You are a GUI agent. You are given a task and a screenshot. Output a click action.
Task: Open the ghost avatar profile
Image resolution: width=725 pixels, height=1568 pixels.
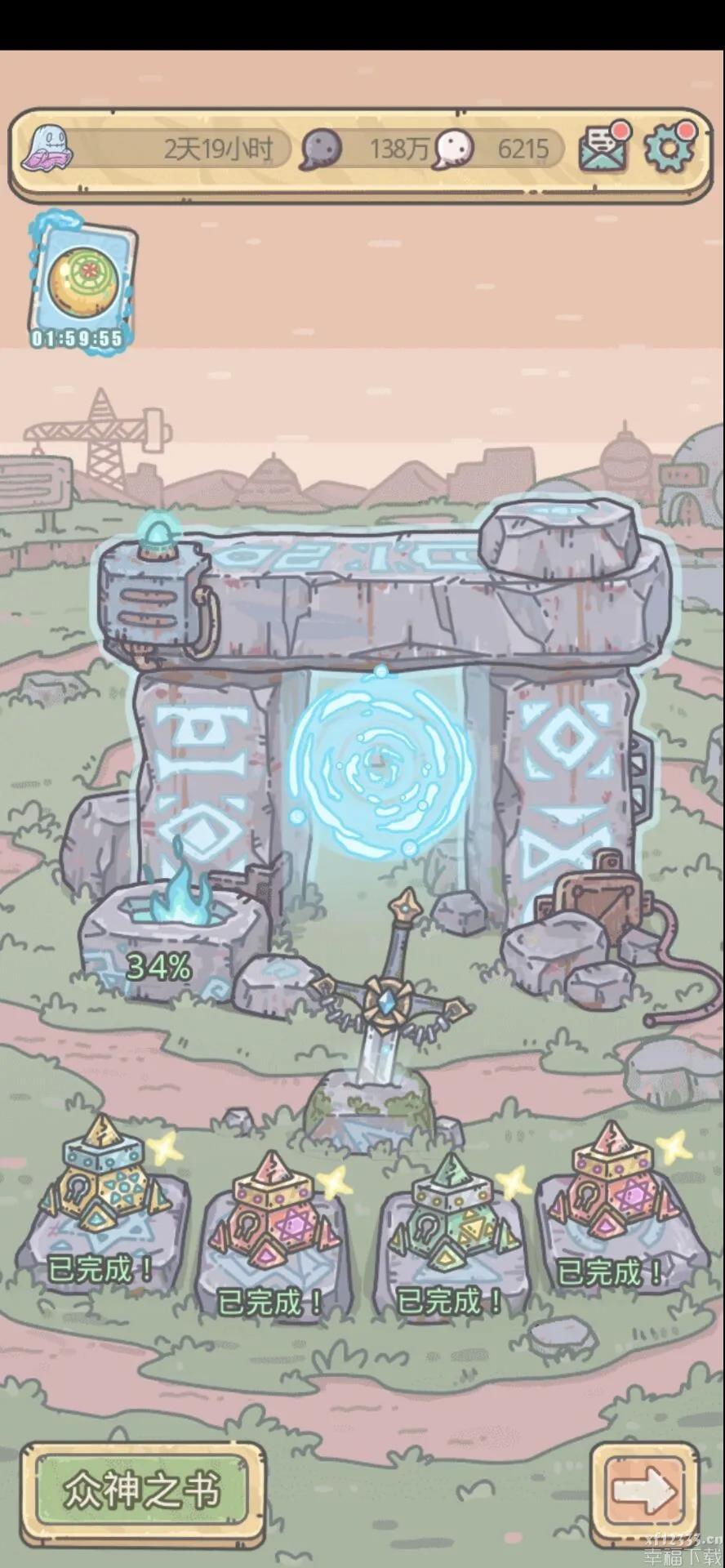click(50, 149)
